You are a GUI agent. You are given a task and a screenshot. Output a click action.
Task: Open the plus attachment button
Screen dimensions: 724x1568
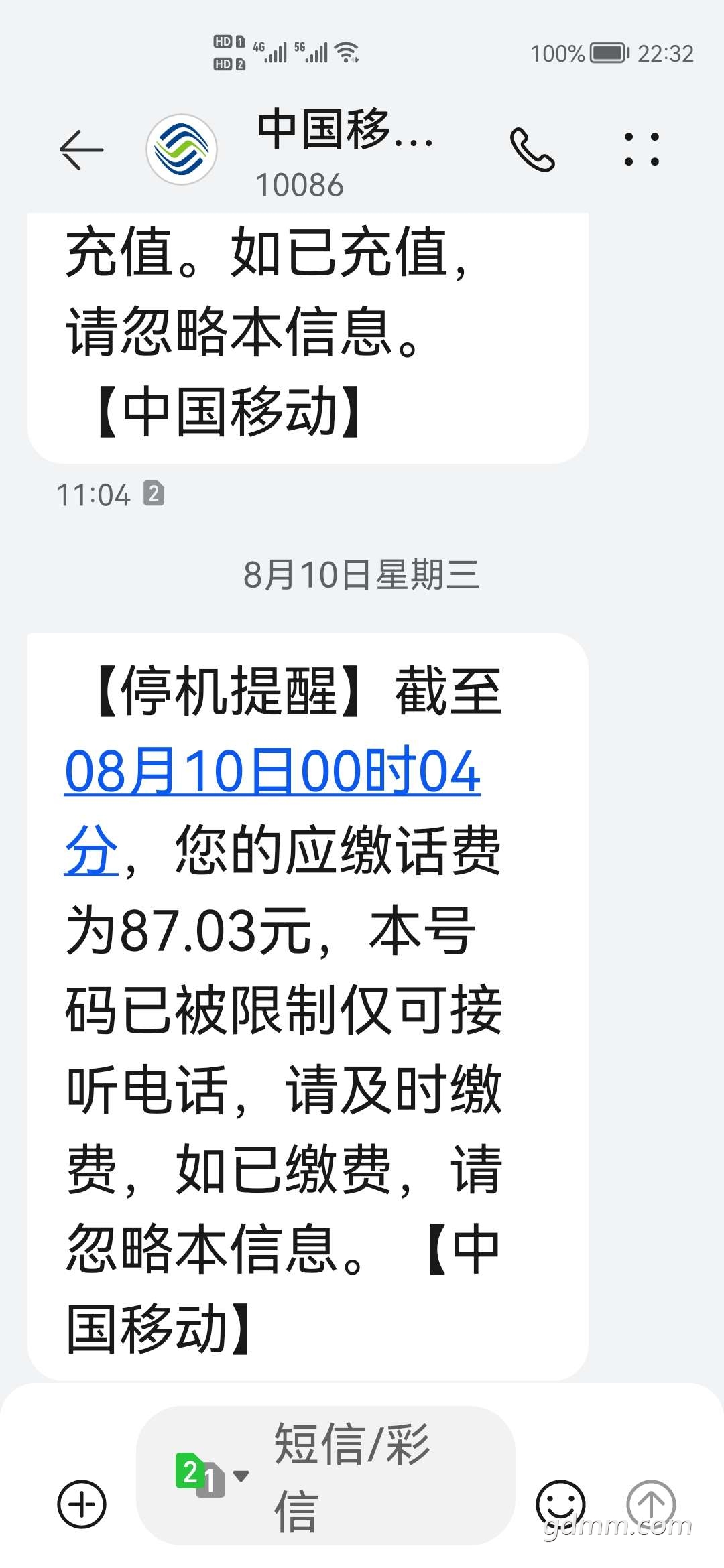(x=82, y=1504)
